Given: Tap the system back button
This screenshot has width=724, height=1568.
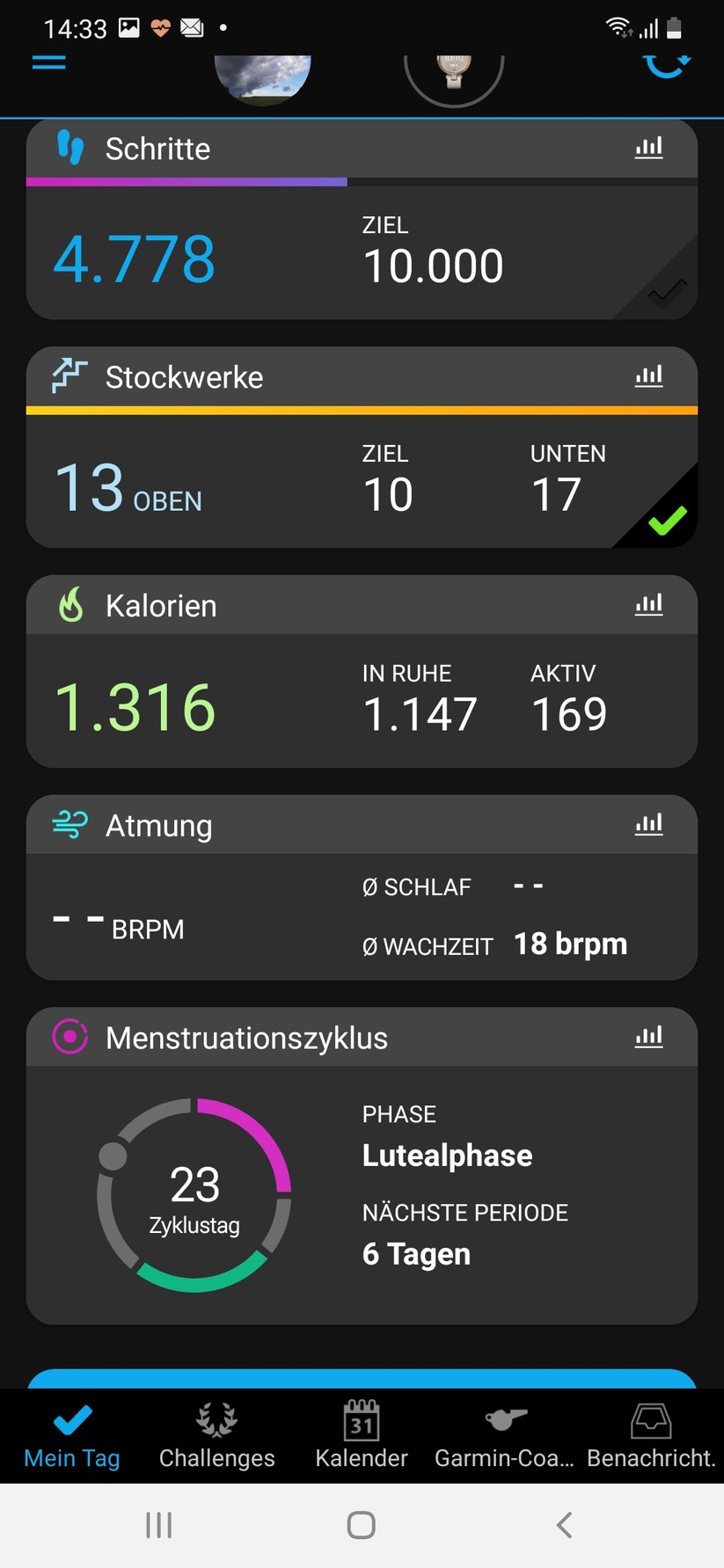Looking at the screenshot, I should (x=565, y=1525).
